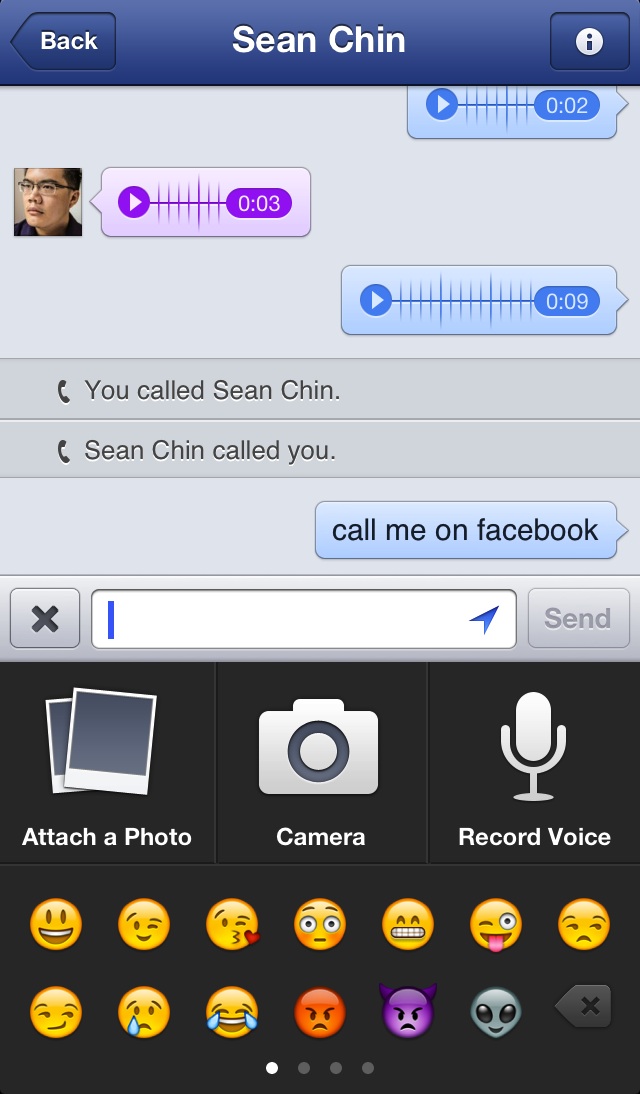Image resolution: width=640 pixels, height=1094 pixels.
Task: Play the 0:03 voice message from Sean
Action: (133, 203)
